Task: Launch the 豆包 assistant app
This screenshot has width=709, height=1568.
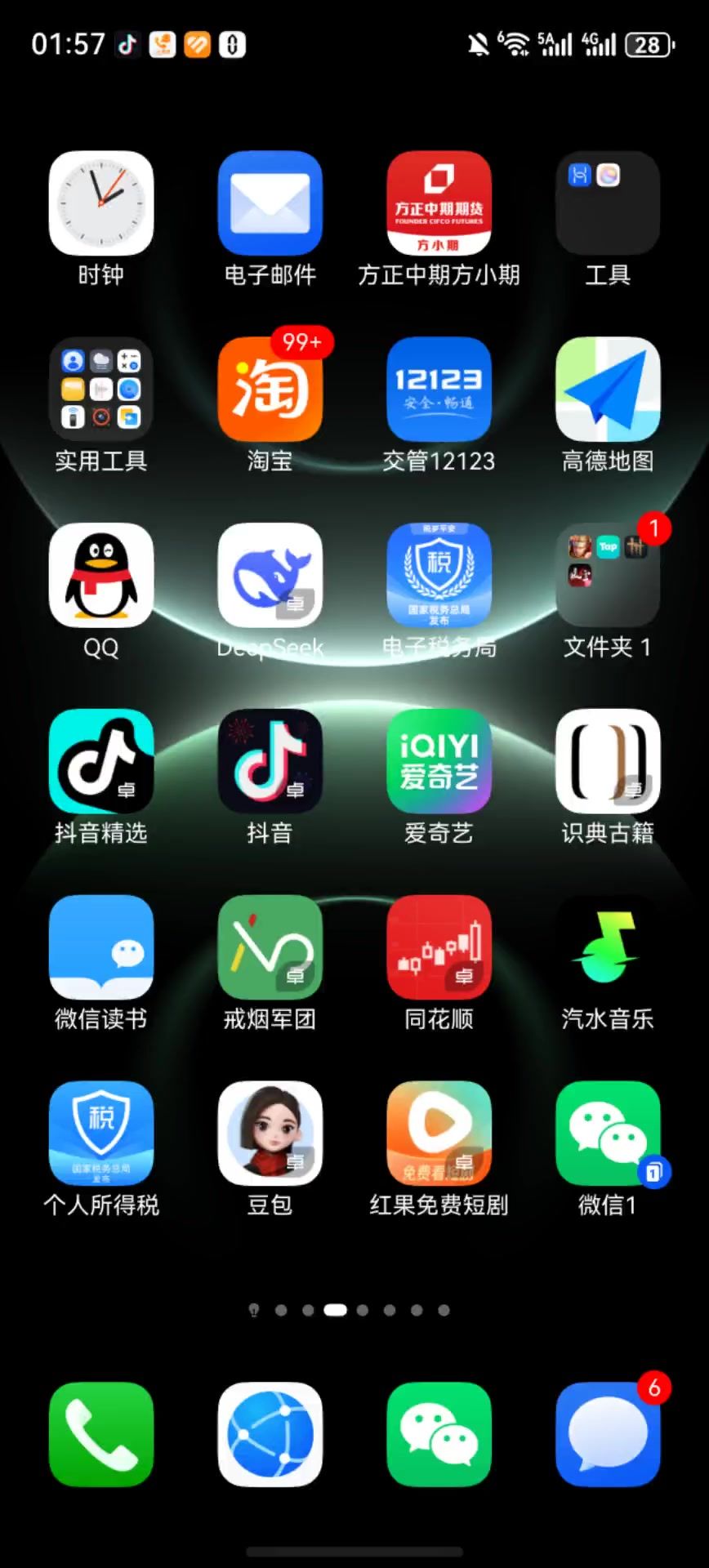Action: pyautogui.click(x=270, y=1134)
